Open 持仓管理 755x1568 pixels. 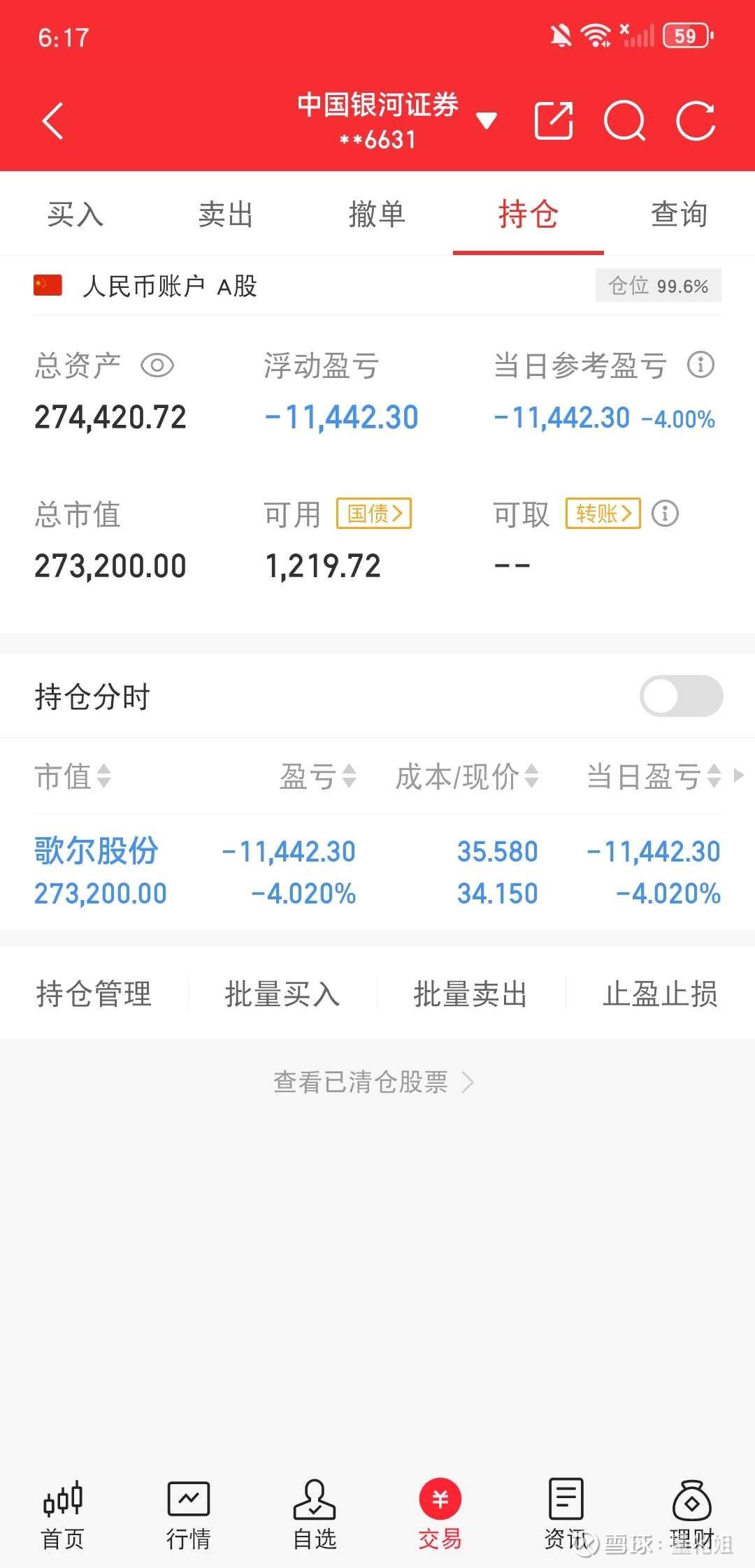point(94,994)
